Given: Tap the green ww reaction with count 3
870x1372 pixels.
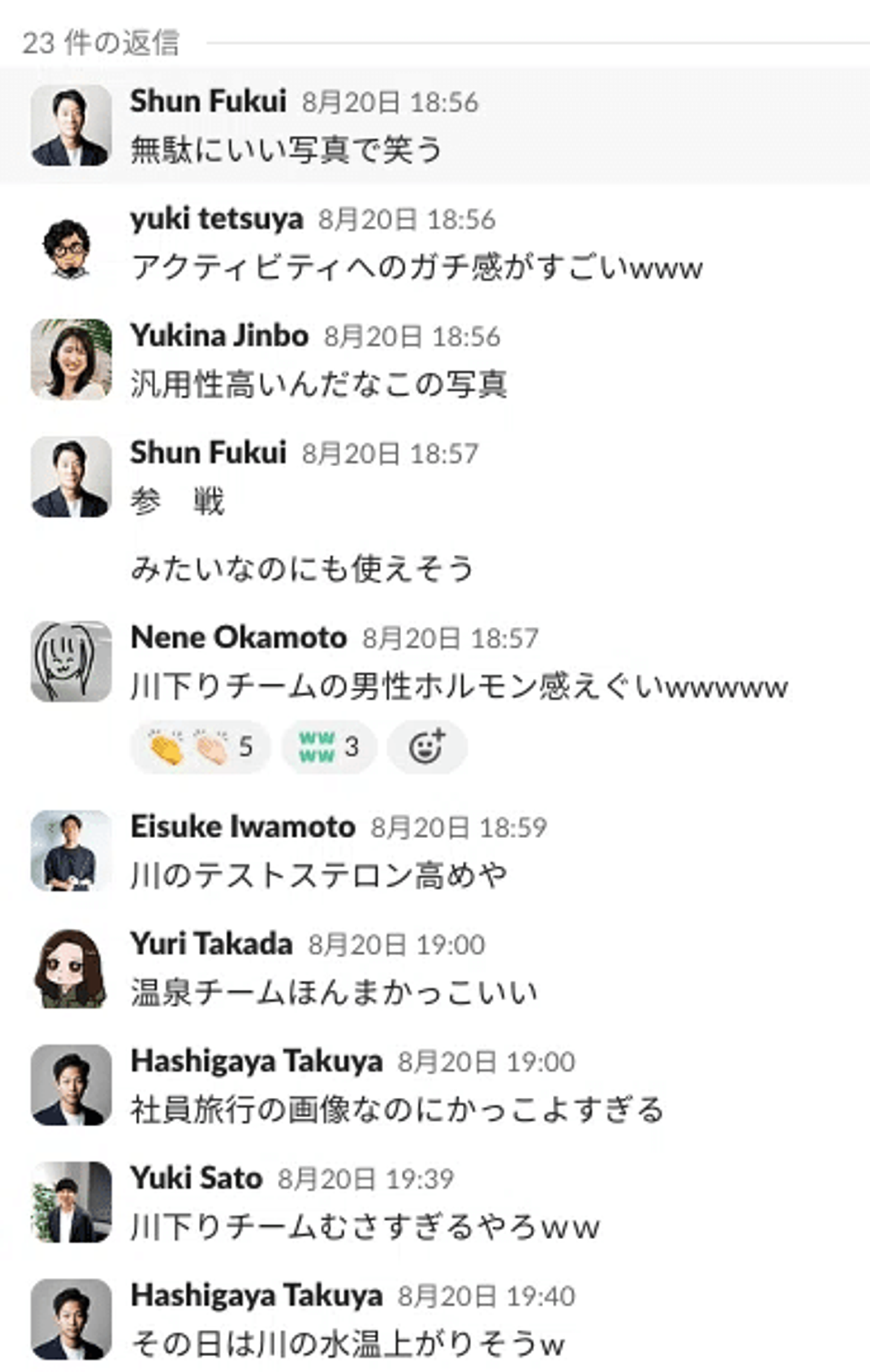Looking at the screenshot, I should click(x=329, y=747).
